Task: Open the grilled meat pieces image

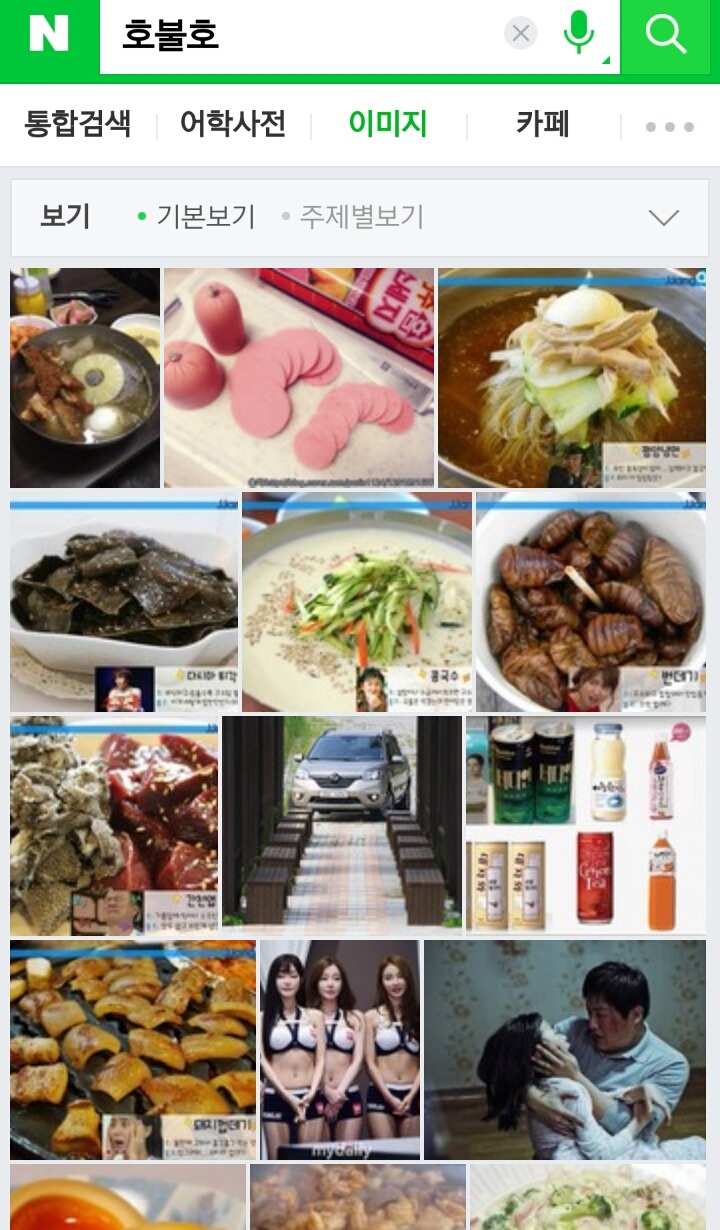Action: click(x=132, y=1049)
